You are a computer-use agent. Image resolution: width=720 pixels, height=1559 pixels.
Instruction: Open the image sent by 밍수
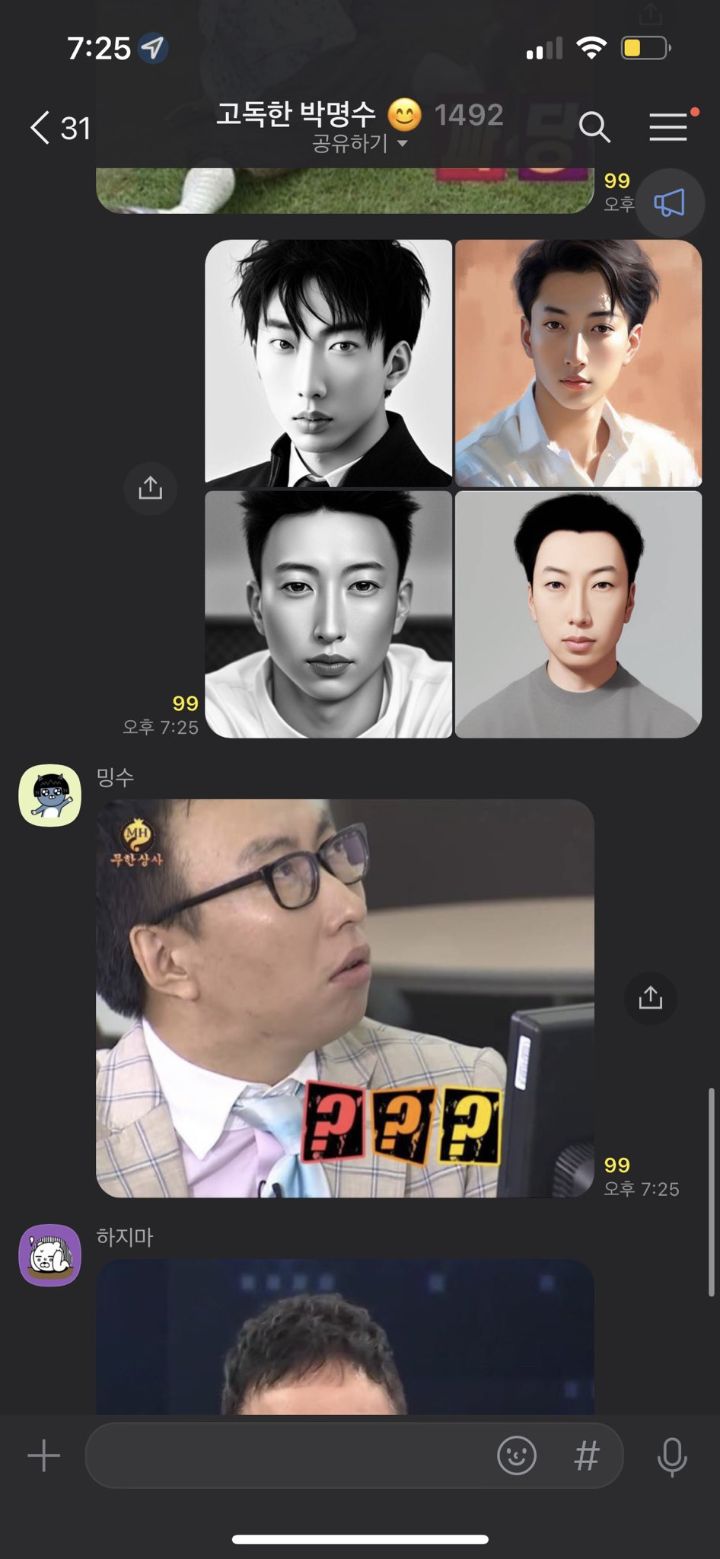(x=345, y=997)
